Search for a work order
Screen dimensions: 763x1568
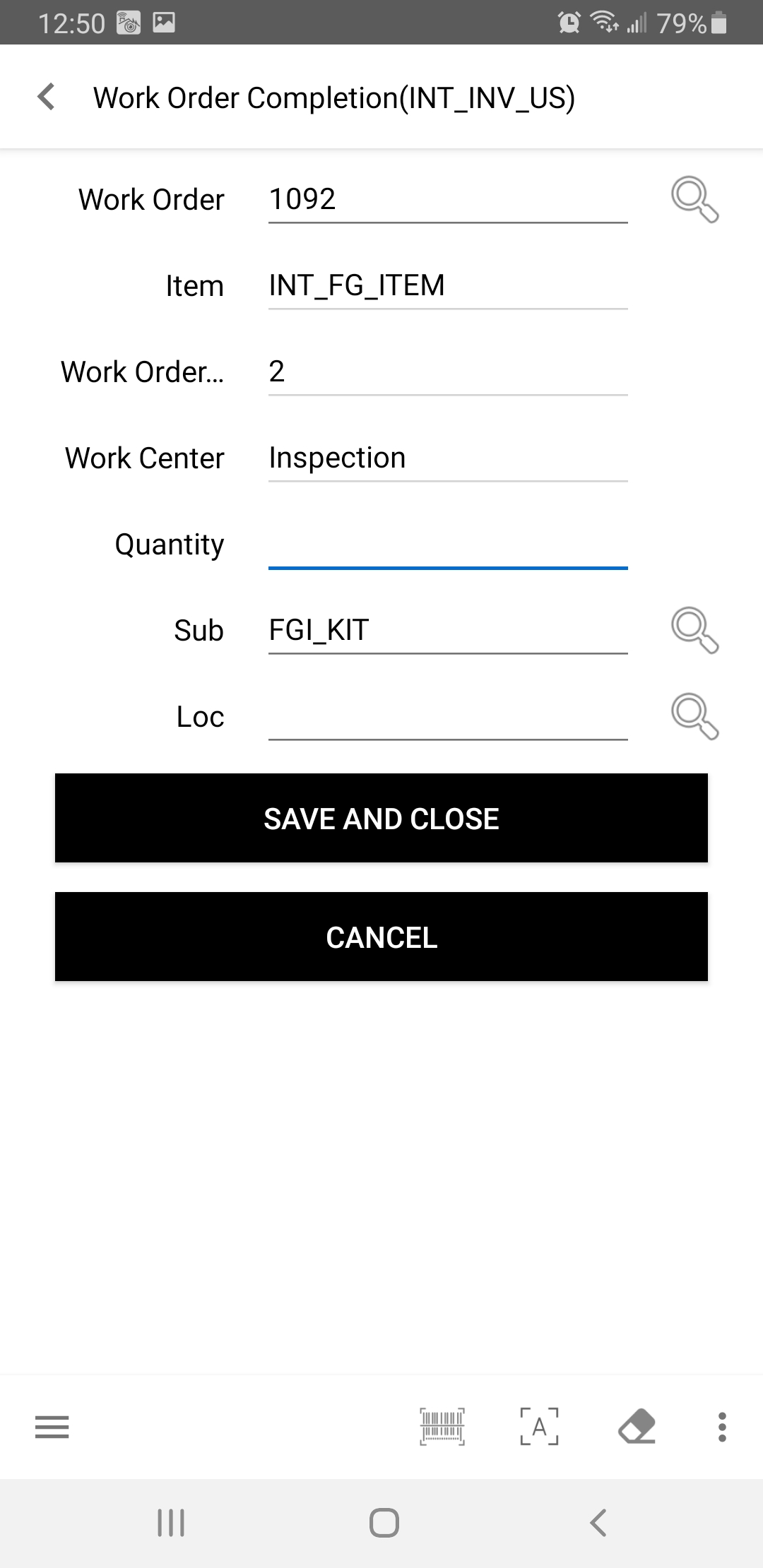tap(694, 199)
